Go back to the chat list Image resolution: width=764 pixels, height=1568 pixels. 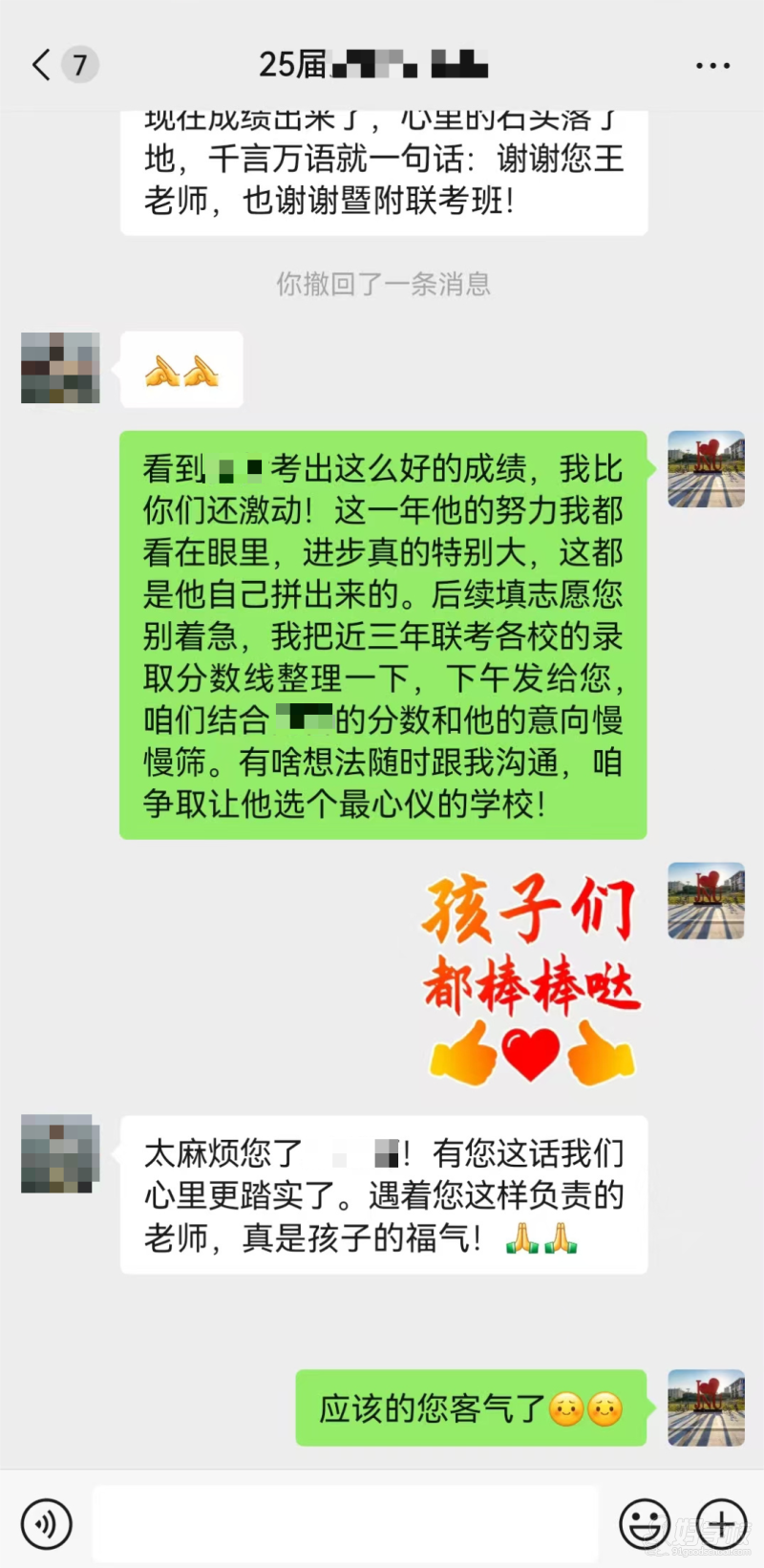tap(43, 65)
